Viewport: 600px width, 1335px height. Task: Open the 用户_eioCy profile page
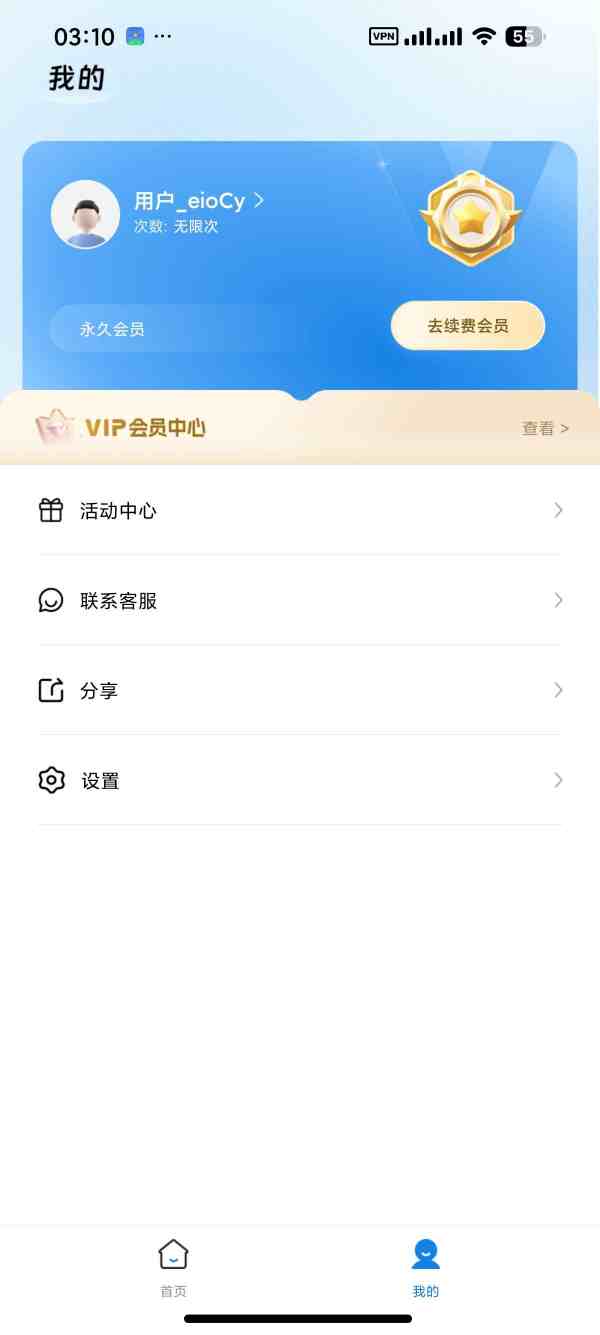pos(198,201)
